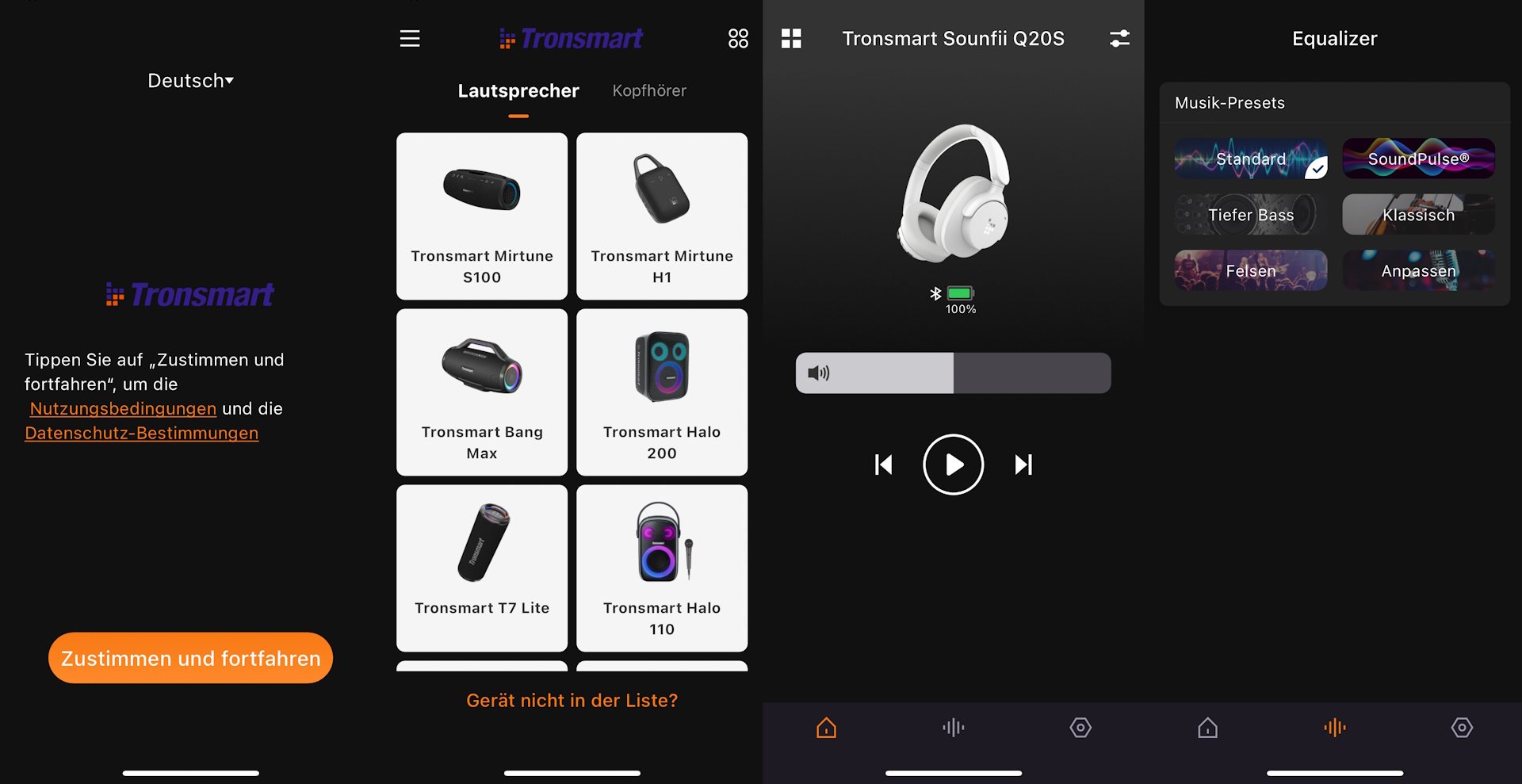1522x784 pixels.
Task: Open the Anpassen custom equalizer
Action: (1418, 271)
